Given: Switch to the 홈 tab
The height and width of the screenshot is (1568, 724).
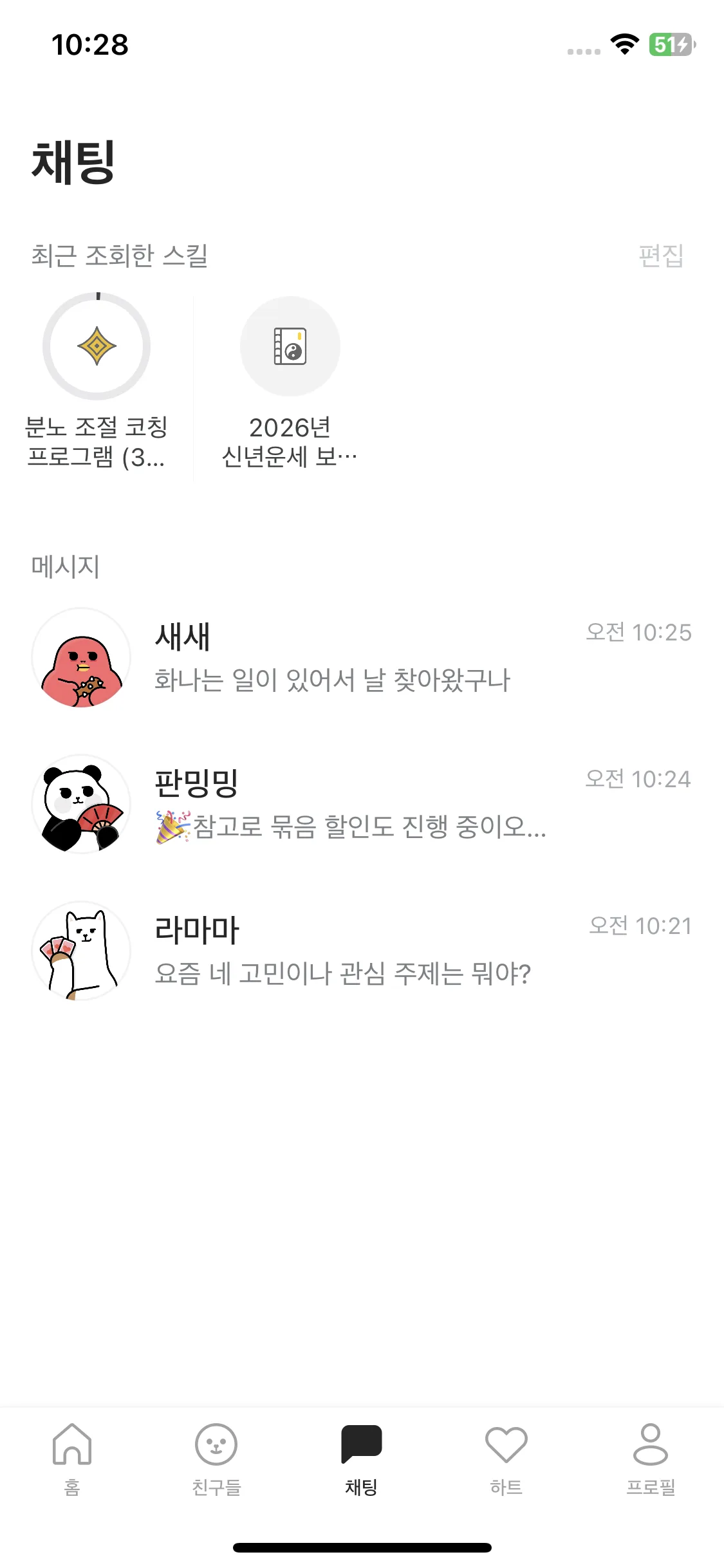Looking at the screenshot, I should (72, 1459).
